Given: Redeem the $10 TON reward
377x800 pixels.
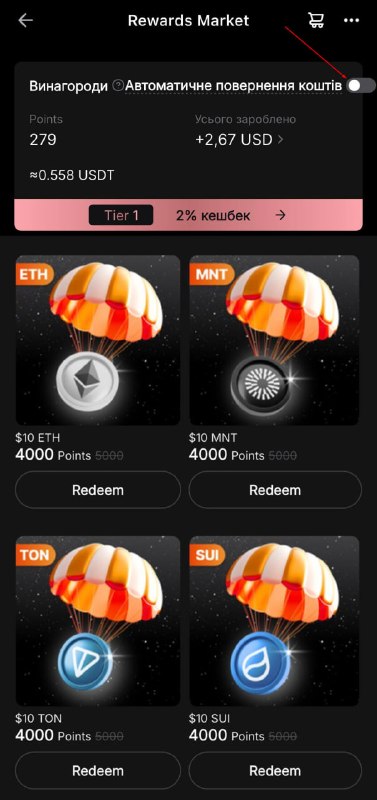Looking at the screenshot, I should 98,770.
